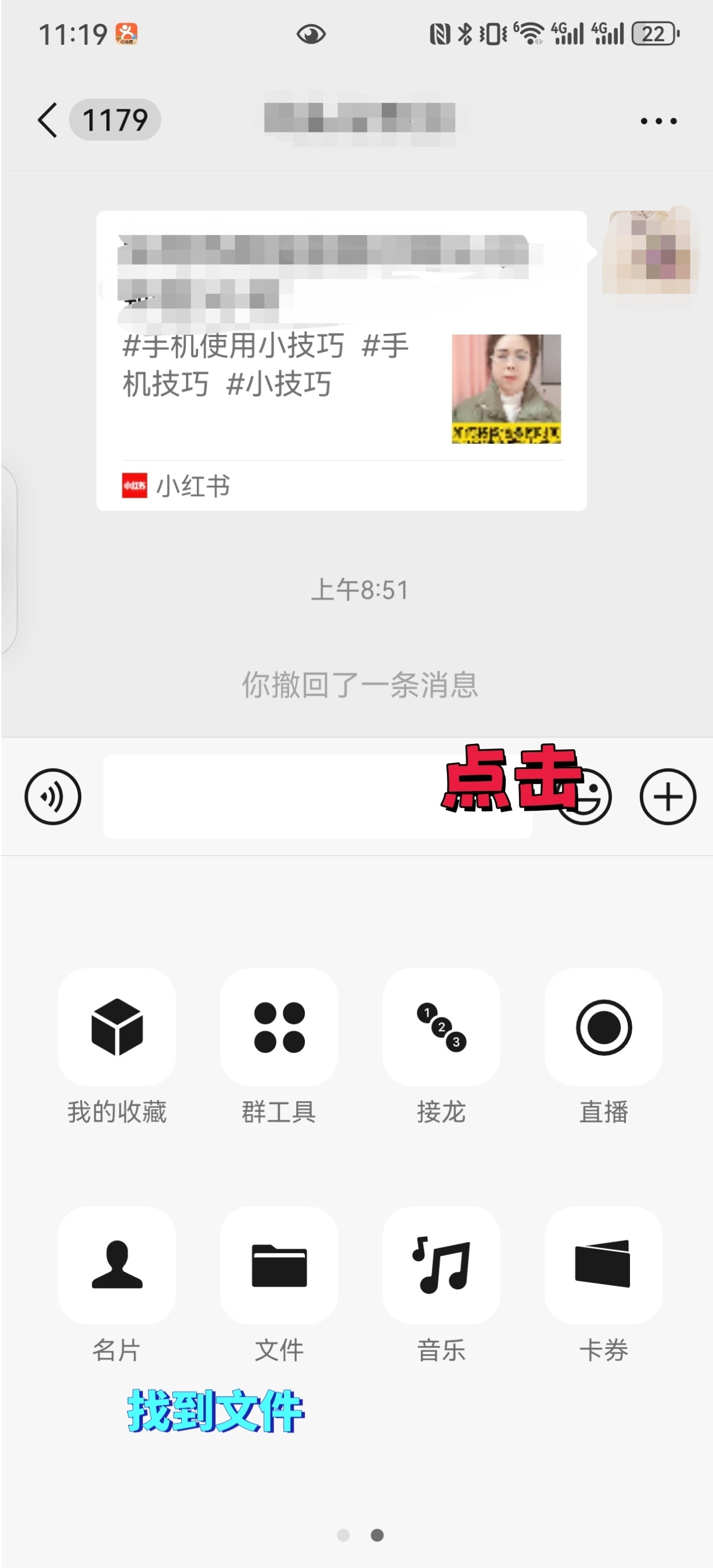Start a 直播 live stream
This screenshot has height=1568, width=713.
(x=603, y=1027)
